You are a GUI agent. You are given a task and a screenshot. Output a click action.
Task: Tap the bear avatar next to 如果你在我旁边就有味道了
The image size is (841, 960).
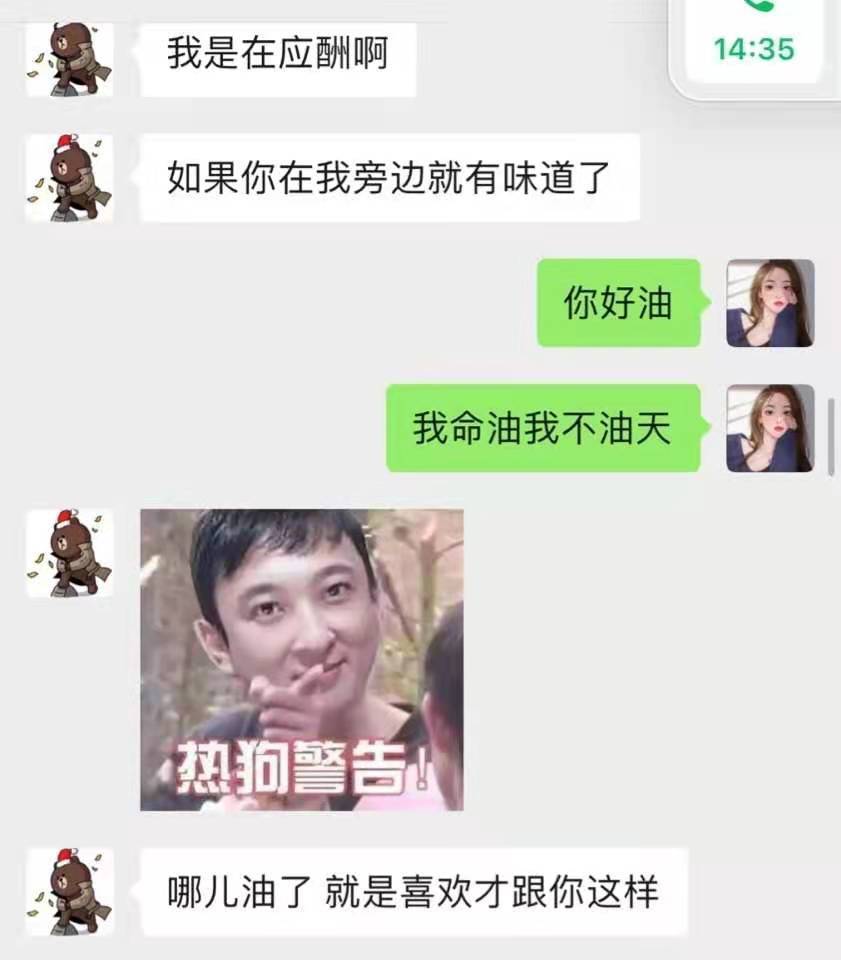[69, 178]
